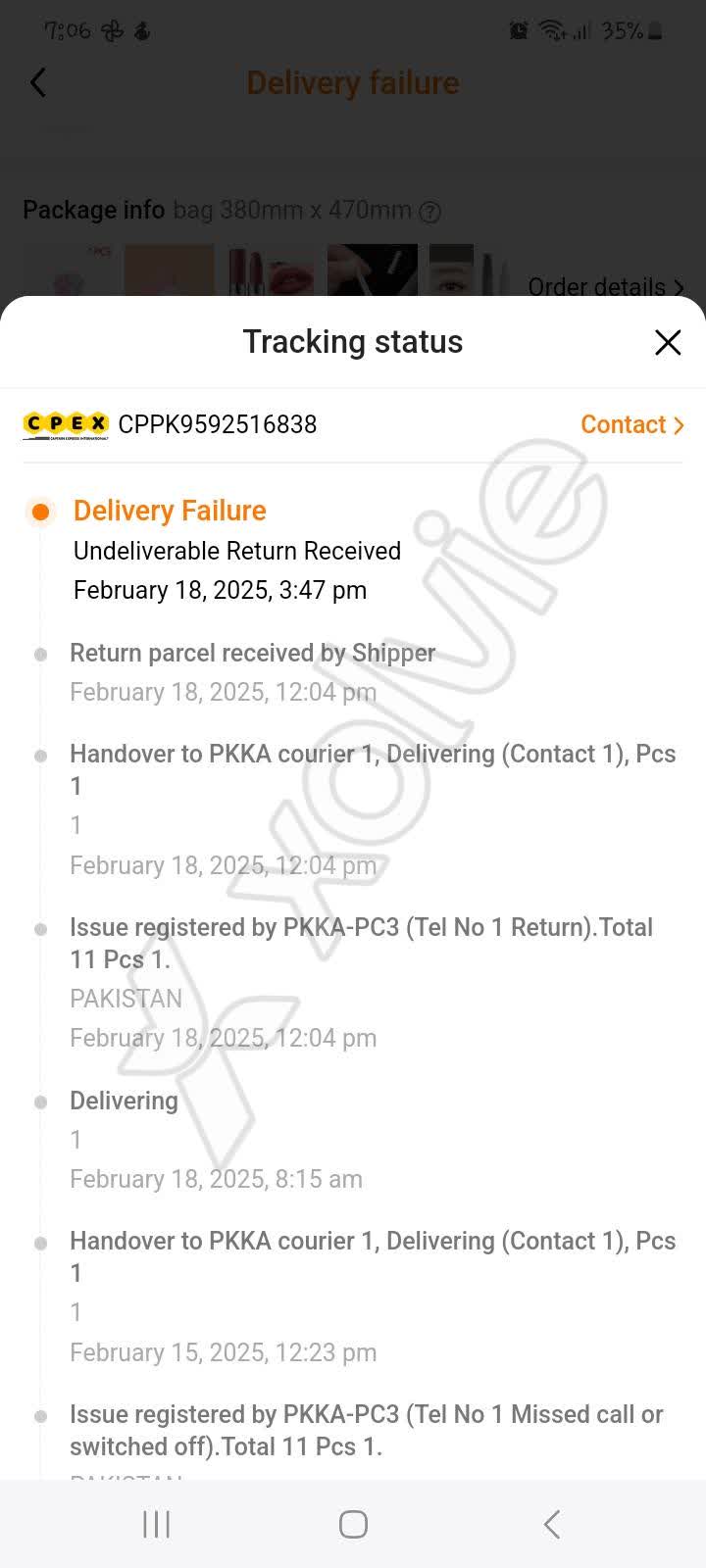This screenshot has height=1568, width=706.
Task: Select the Undeliverable Return Received entry
Action: coord(236,551)
